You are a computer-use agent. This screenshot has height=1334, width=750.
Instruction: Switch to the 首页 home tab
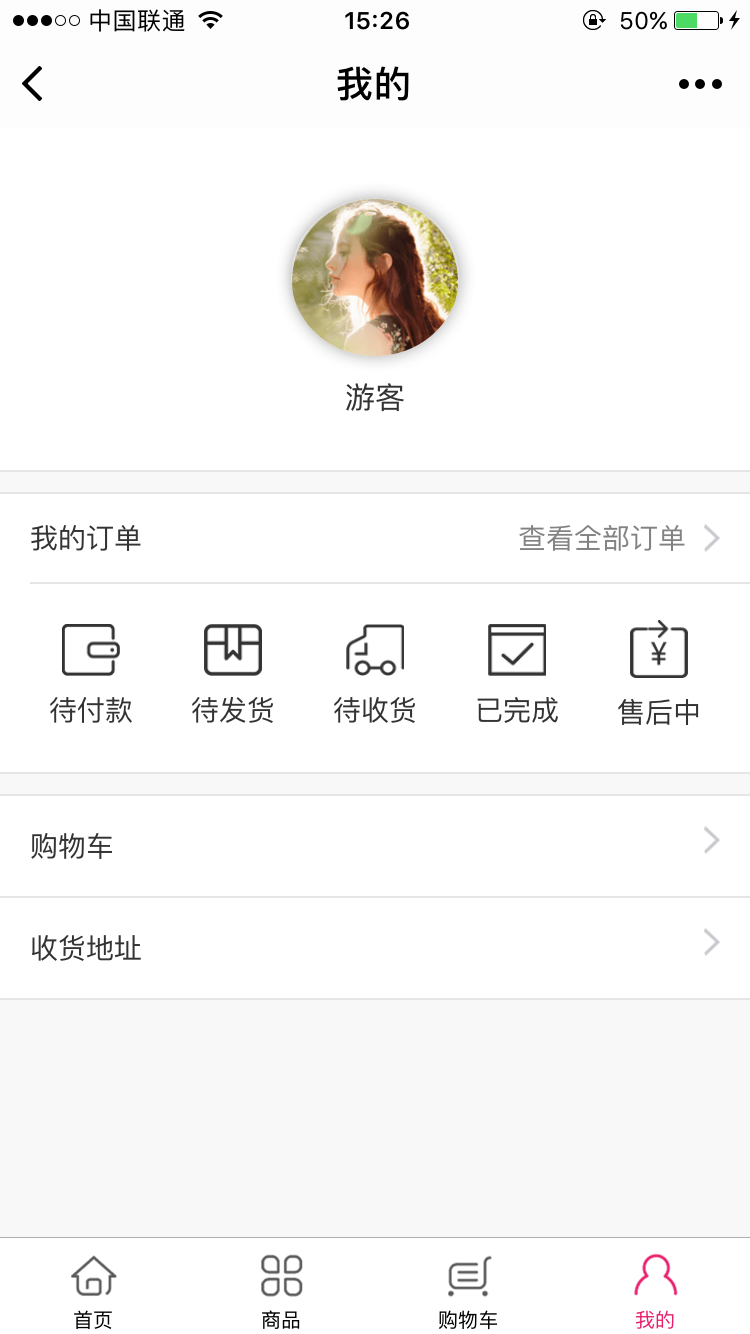pyautogui.click(x=93, y=1290)
